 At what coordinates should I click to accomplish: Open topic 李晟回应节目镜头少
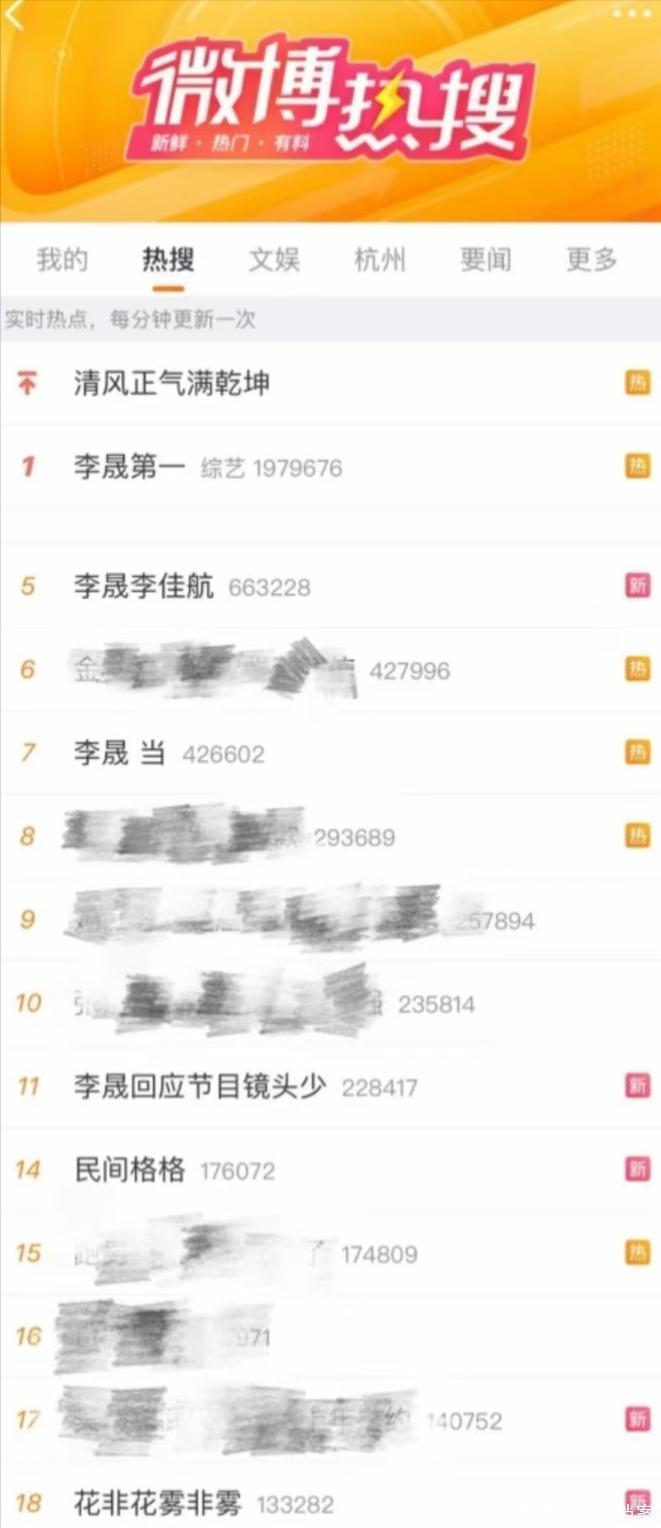click(199, 1087)
